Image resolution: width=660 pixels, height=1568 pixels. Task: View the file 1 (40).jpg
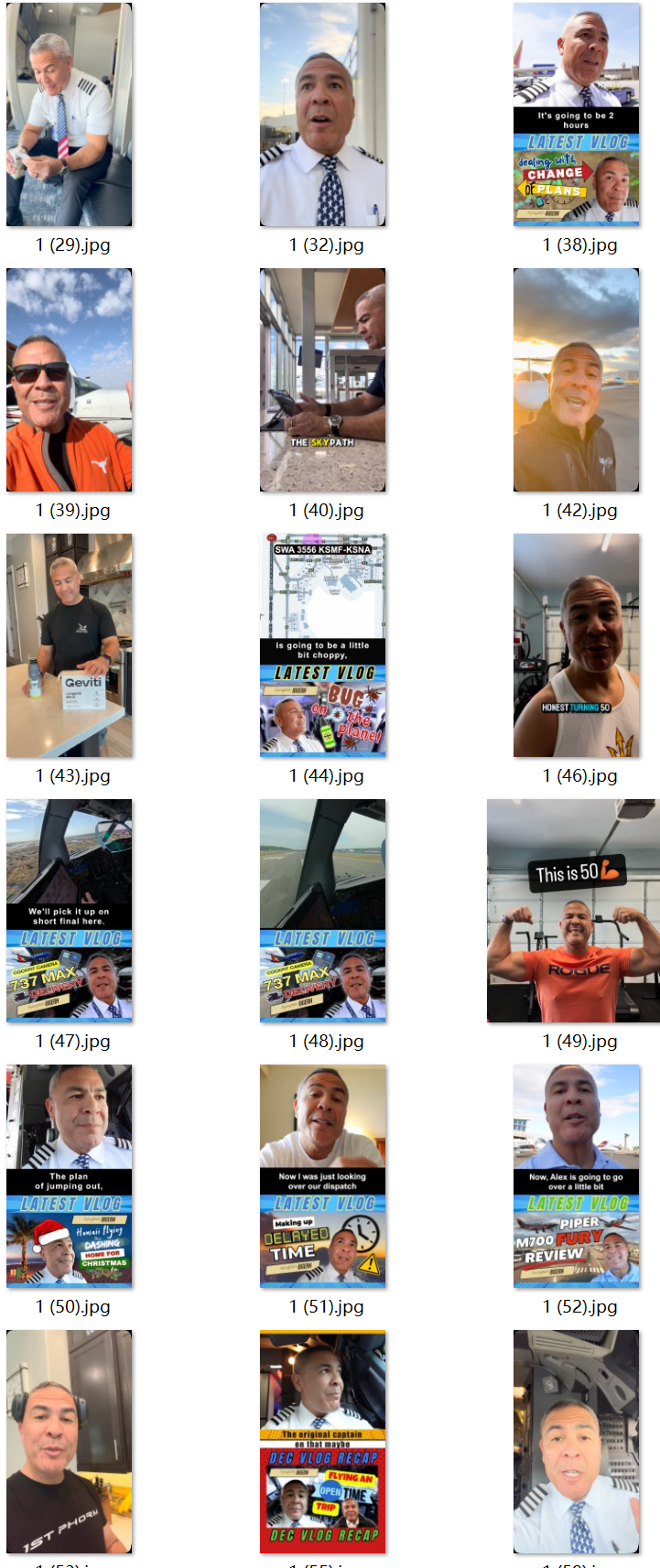323,380
